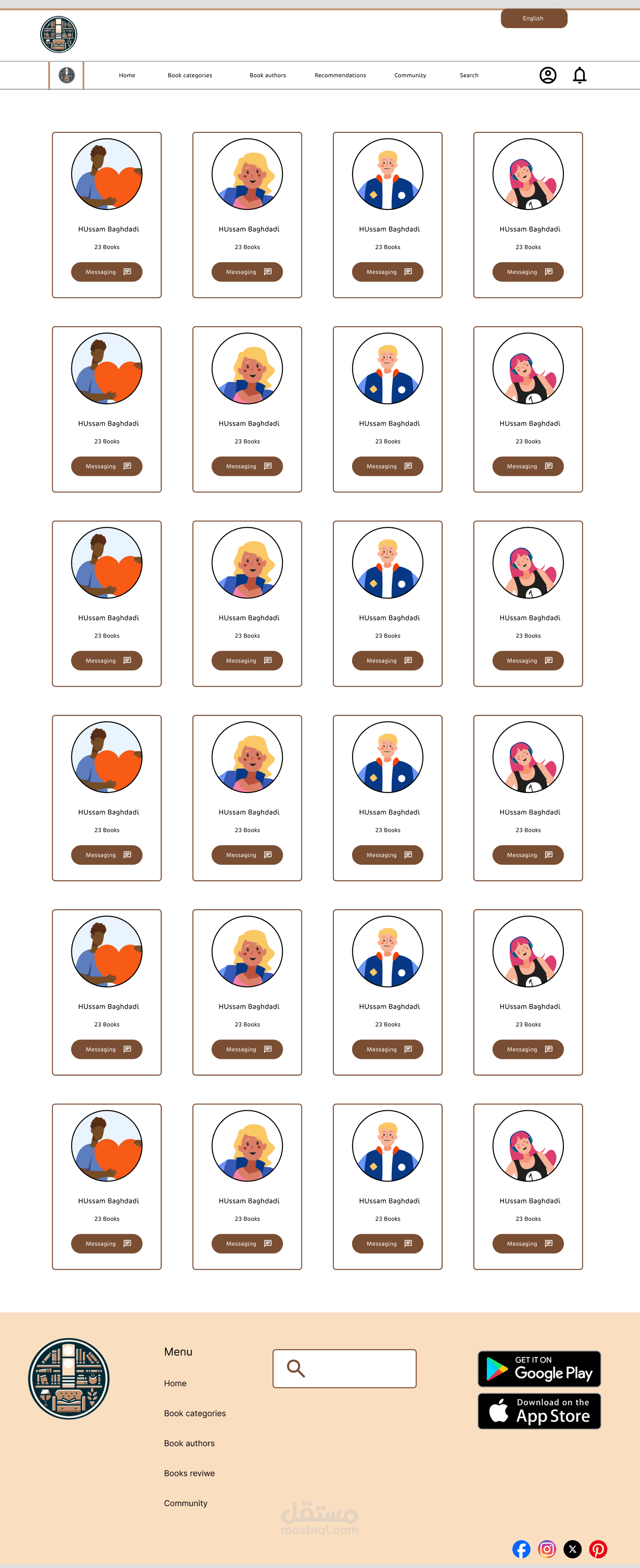Open the Books reviwe link
The image size is (640, 1568).
[x=189, y=1473]
